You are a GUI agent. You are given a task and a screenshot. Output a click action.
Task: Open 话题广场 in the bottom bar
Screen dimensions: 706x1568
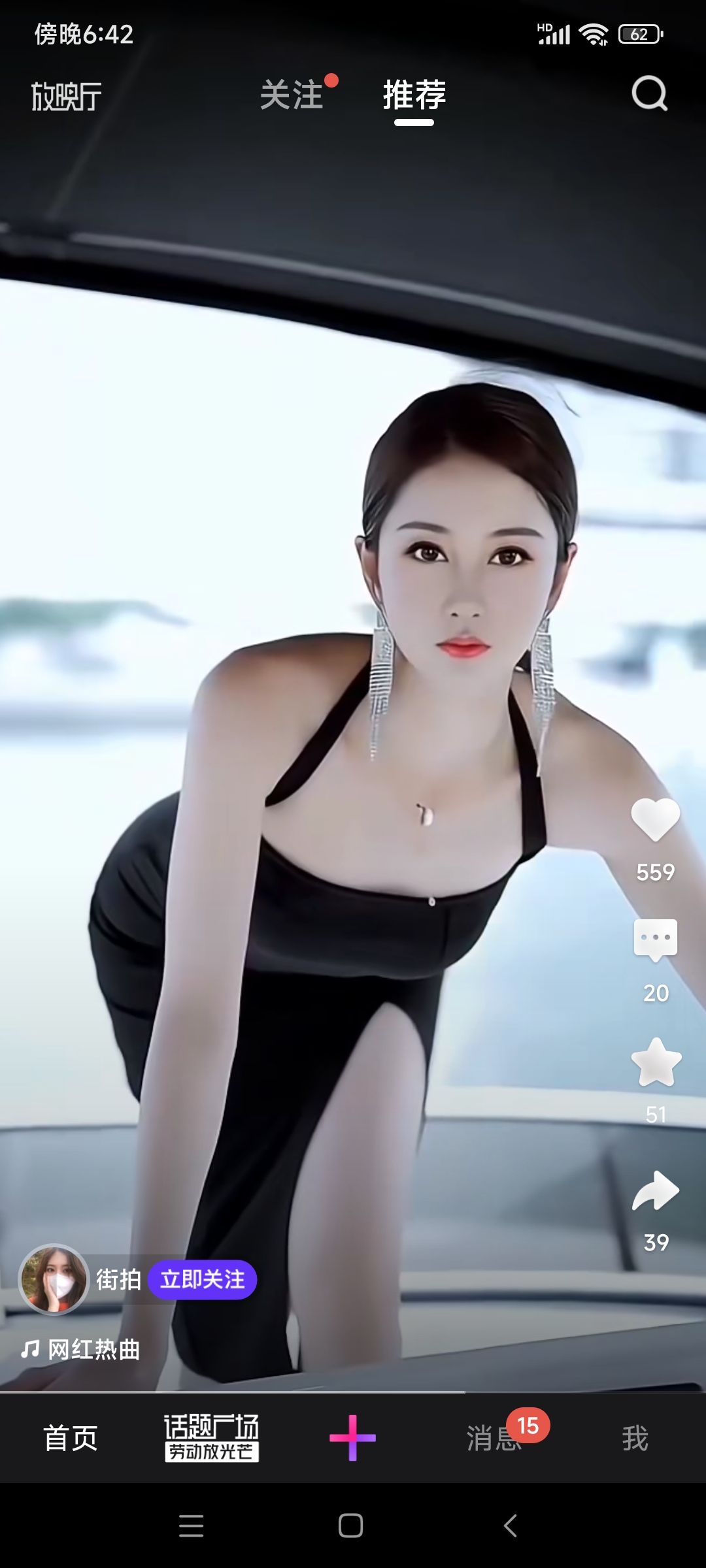coord(211,1437)
